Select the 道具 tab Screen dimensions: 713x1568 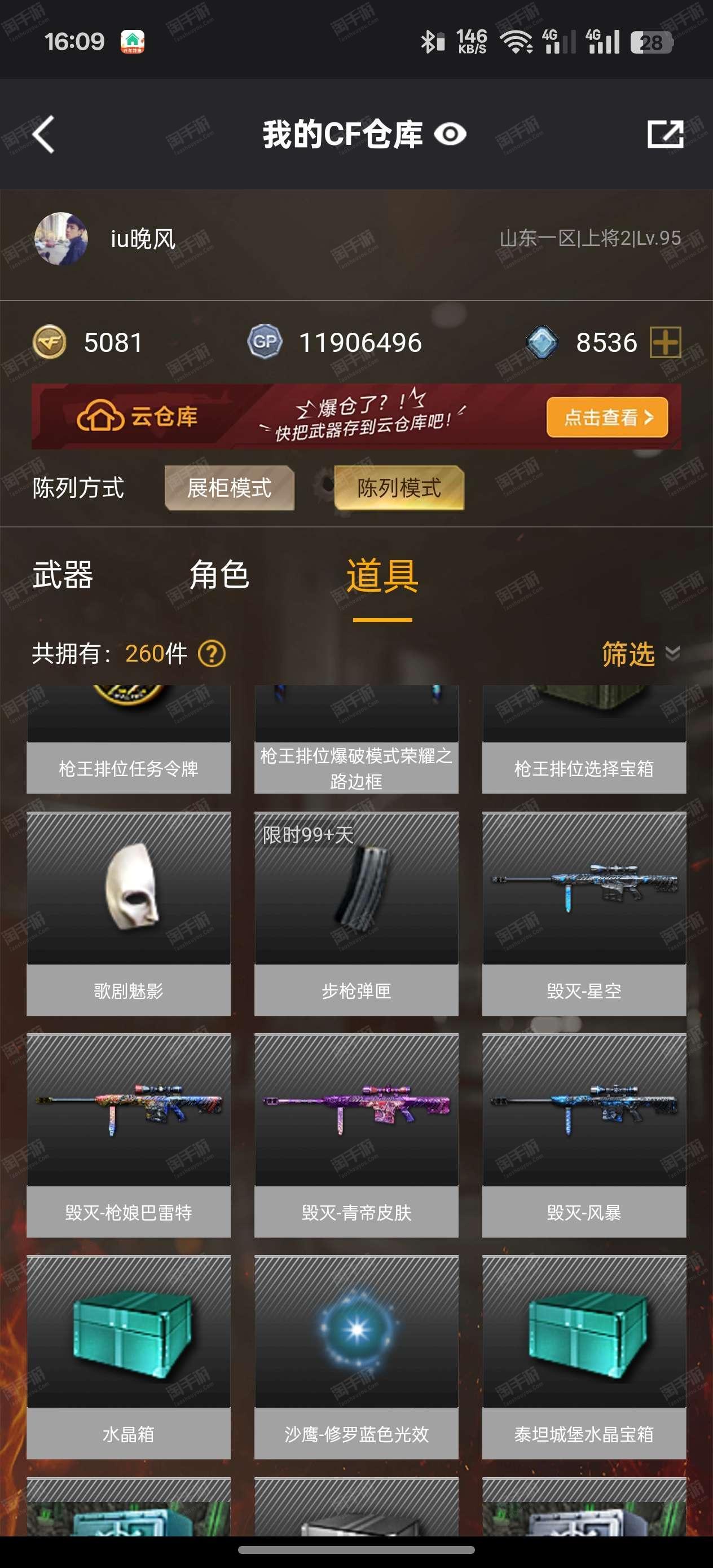point(382,576)
